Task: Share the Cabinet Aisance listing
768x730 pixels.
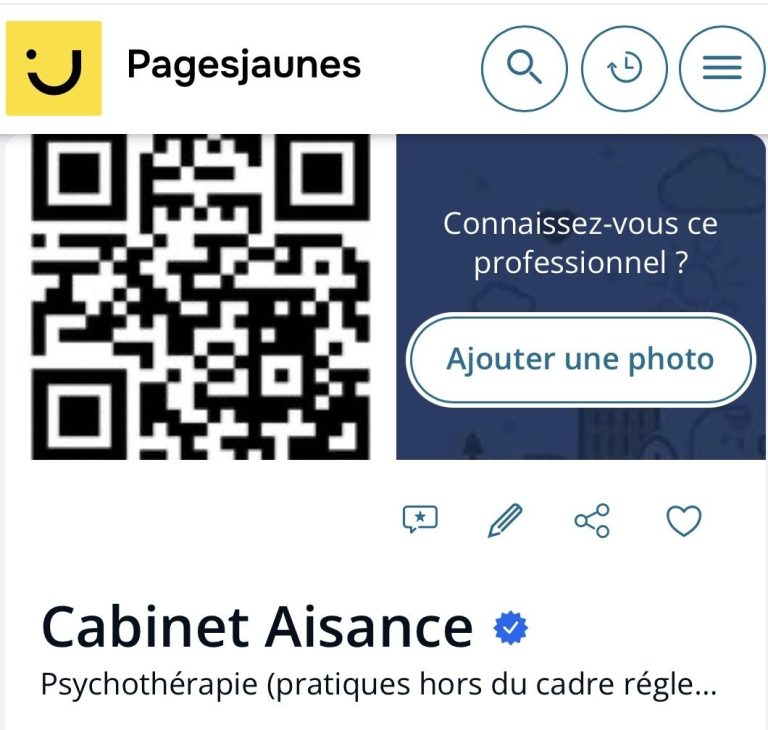Action: (592, 520)
